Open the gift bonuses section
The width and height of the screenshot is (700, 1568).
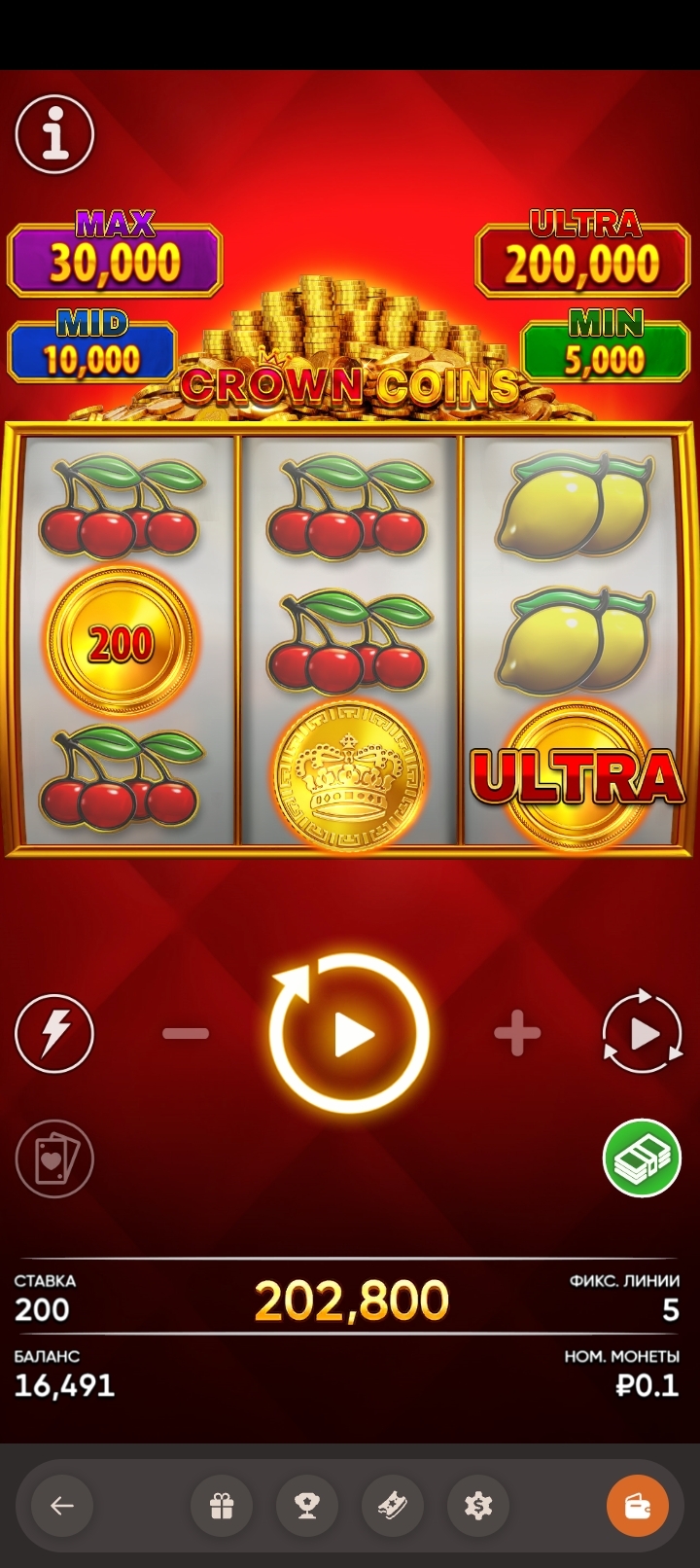222,1506
